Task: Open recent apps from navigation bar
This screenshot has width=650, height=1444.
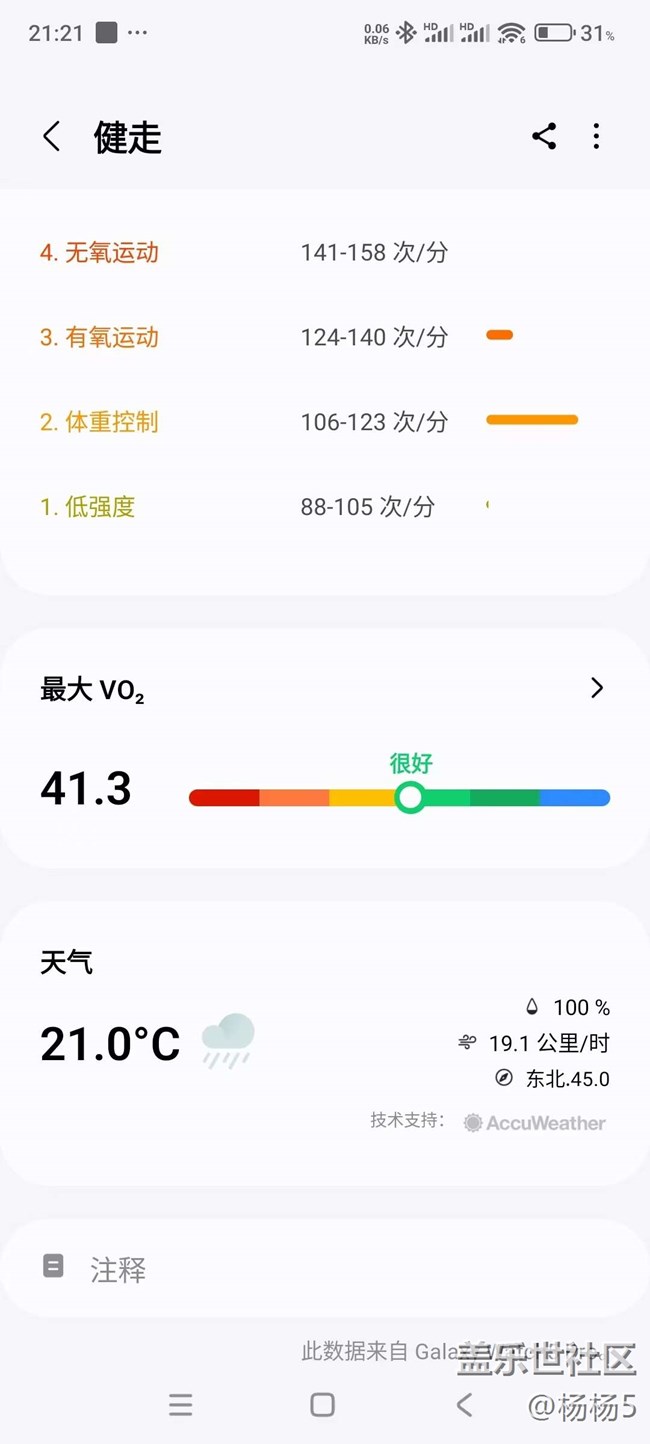Action: [180, 1405]
